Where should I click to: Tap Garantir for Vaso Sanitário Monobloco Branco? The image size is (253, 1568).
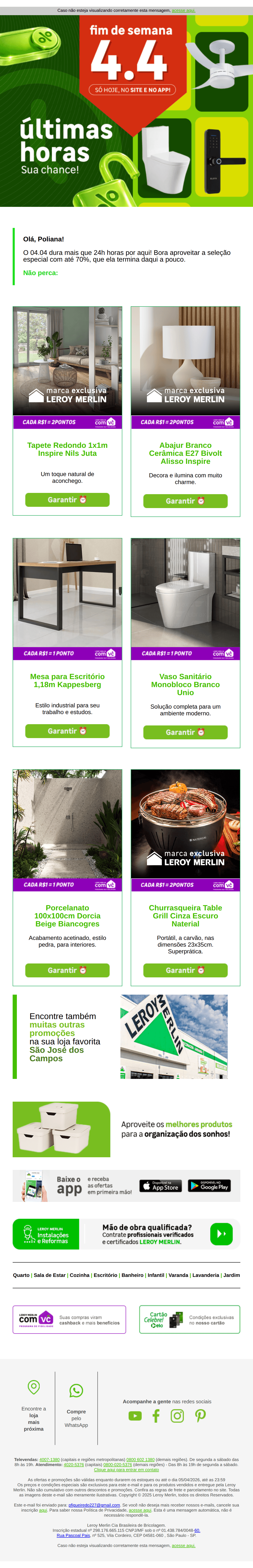[x=185, y=732]
